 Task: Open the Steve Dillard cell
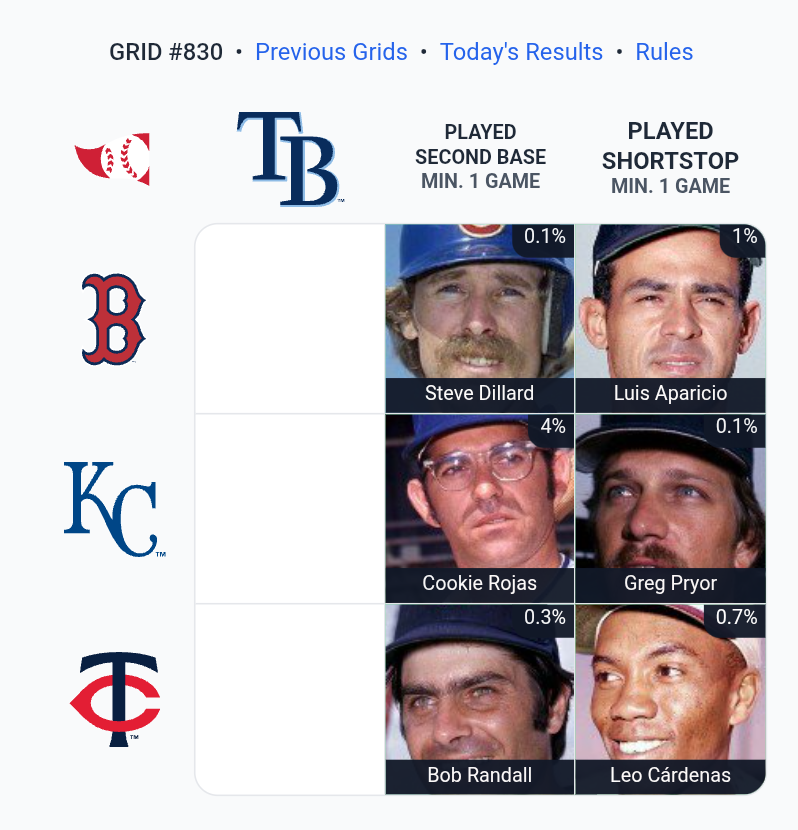tap(480, 318)
